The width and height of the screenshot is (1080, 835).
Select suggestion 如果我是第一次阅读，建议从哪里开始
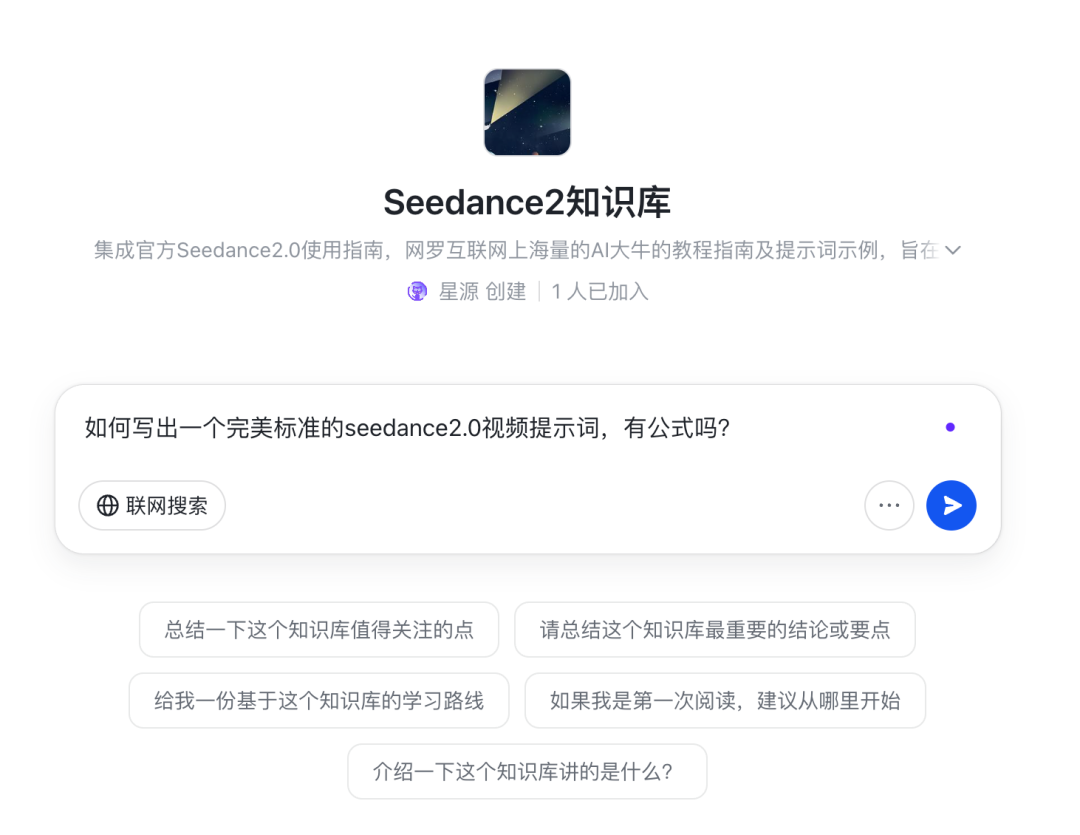pyautogui.click(x=724, y=701)
